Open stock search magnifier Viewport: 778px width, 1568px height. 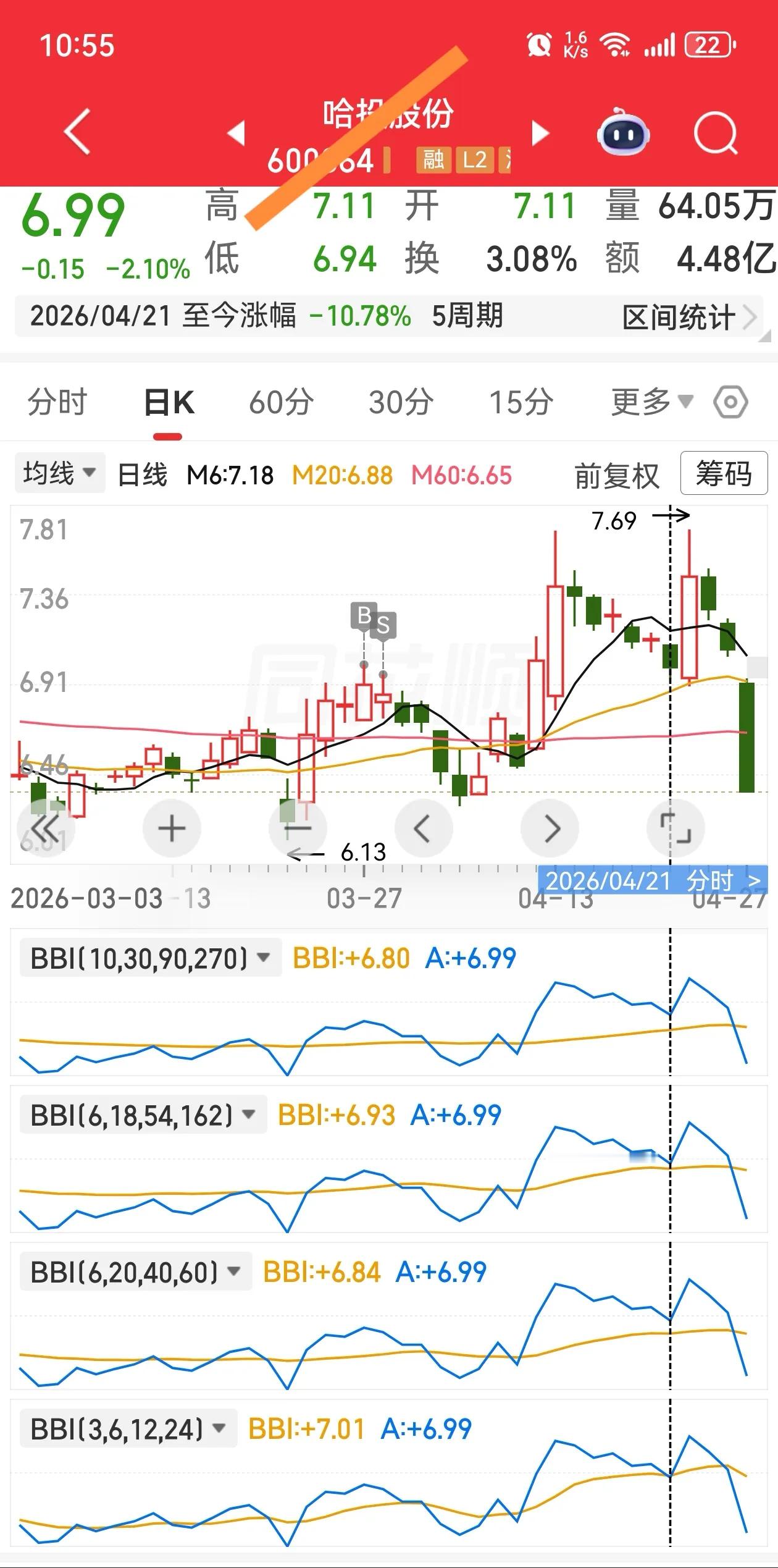pyautogui.click(x=715, y=132)
